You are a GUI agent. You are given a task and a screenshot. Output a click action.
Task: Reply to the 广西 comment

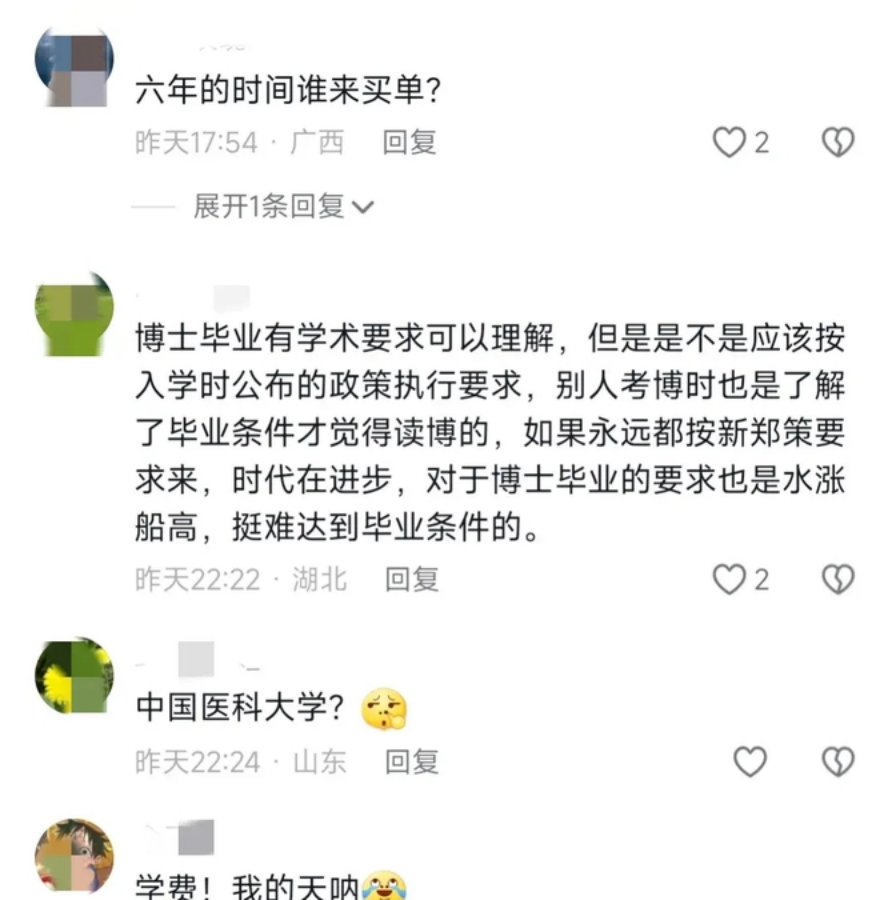(x=409, y=142)
